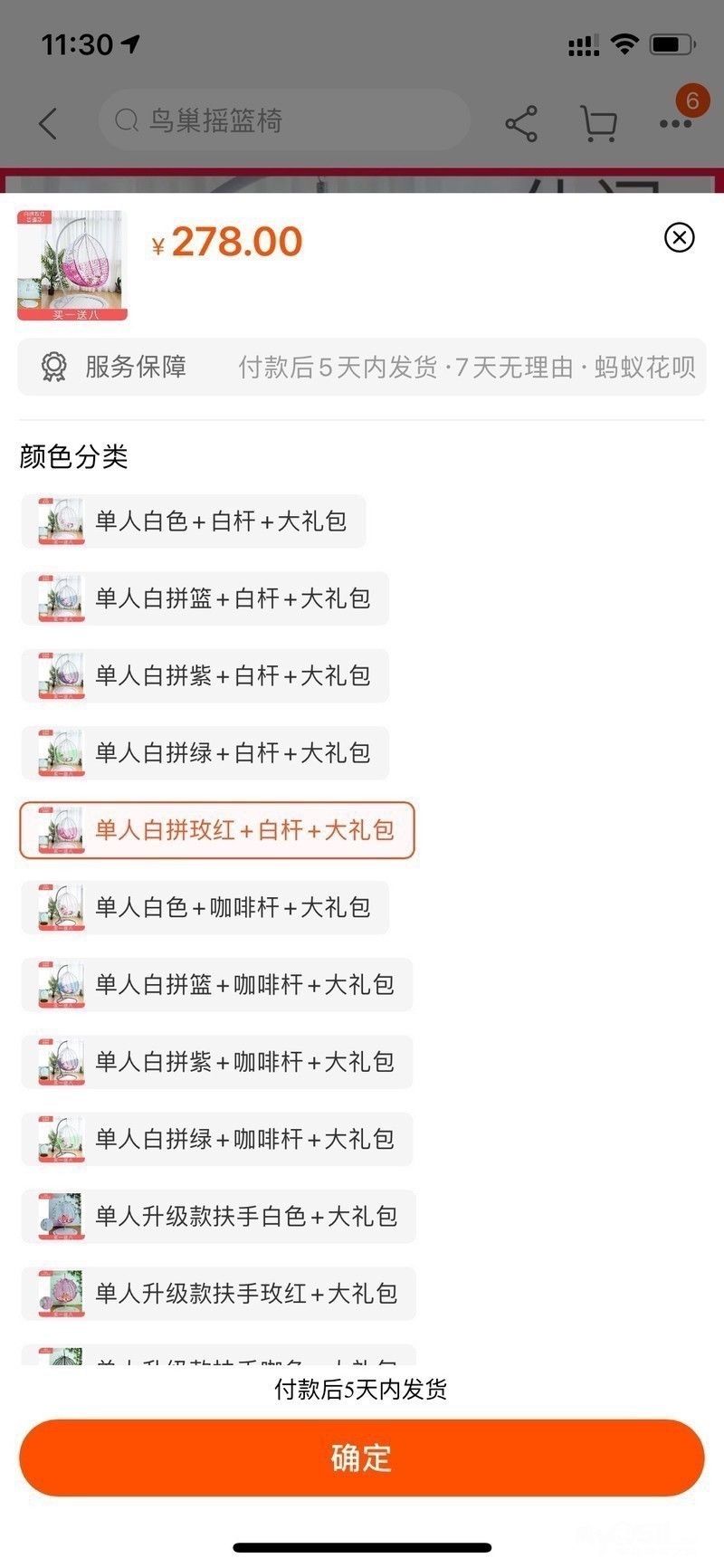Viewport: 724px width, 1568px height.
Task: Choose 单人白色+咖啡杆+大礼包 option
Action: tap(205, 907)
